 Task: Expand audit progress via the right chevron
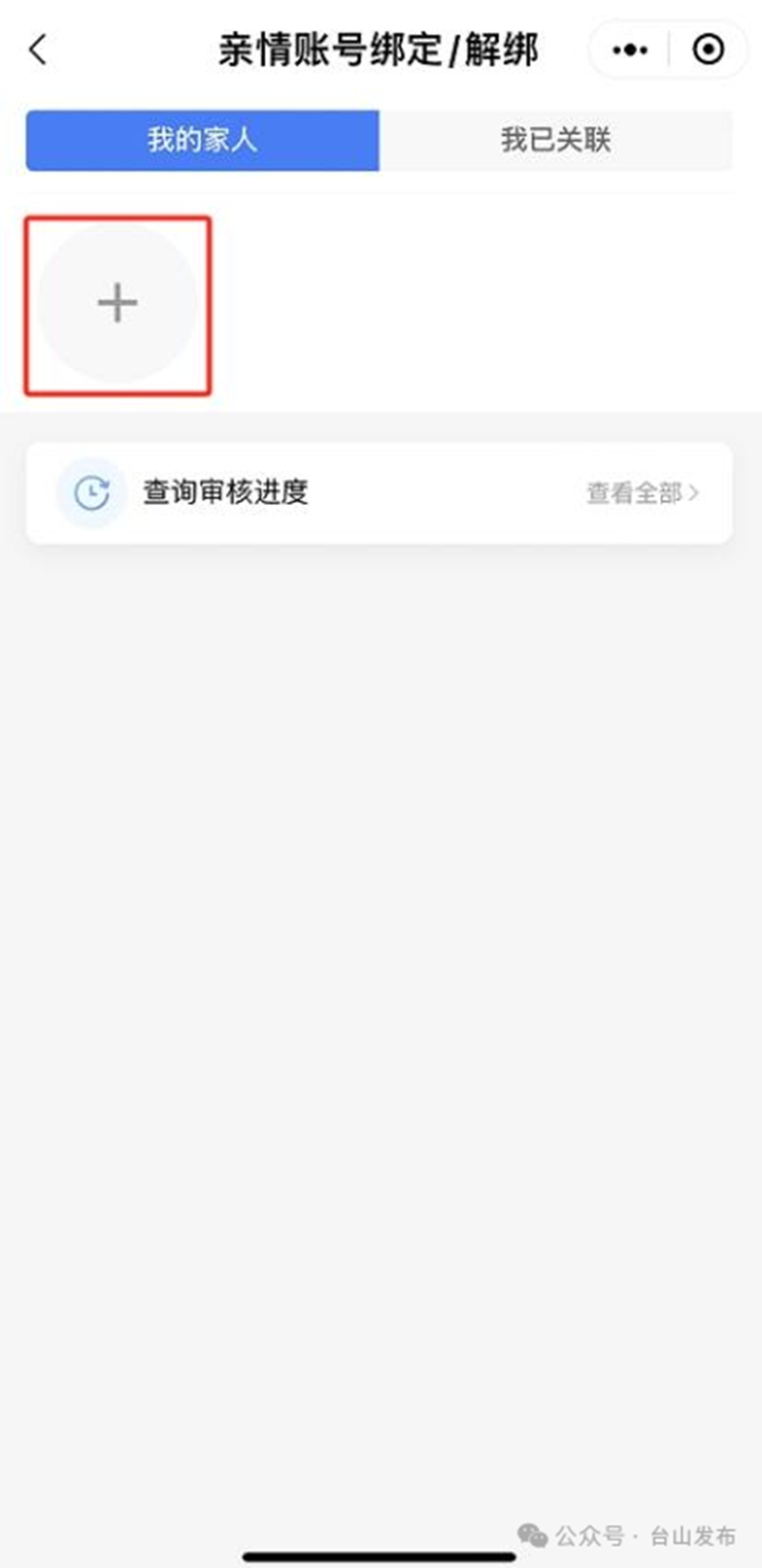click(x=696, y=493)
